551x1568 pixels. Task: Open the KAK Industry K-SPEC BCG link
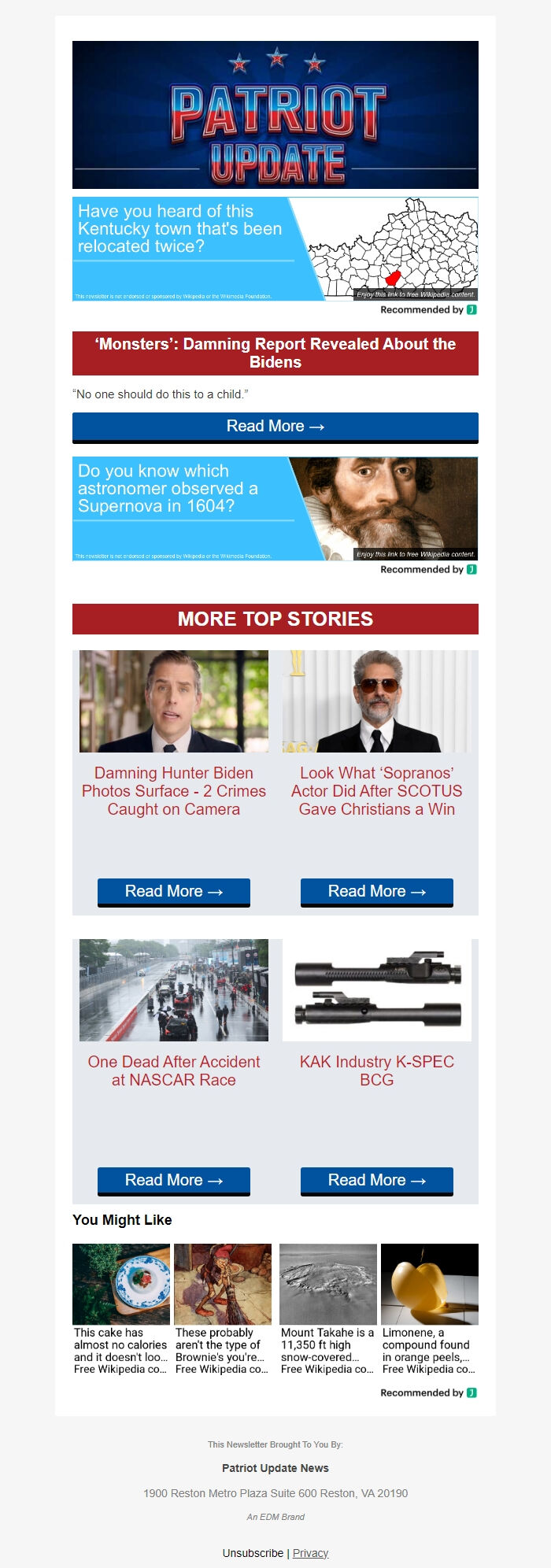pos(376,1071)
